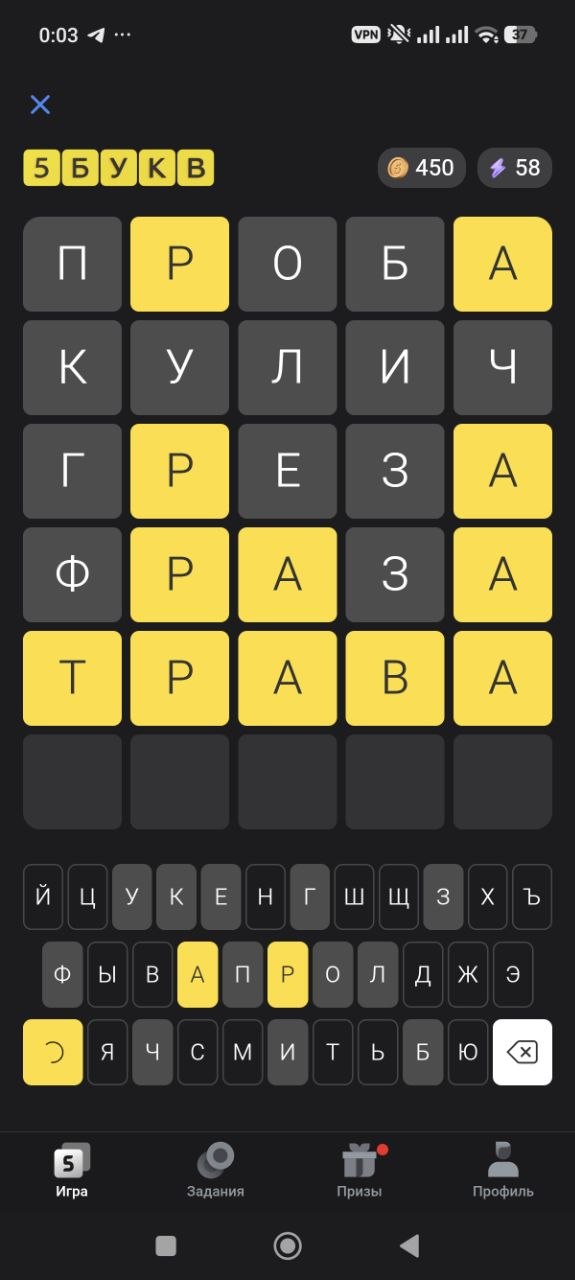Type the letter Й on the keyboard
The width and height of the screenshot is (575, 1280).
point(42,897)
